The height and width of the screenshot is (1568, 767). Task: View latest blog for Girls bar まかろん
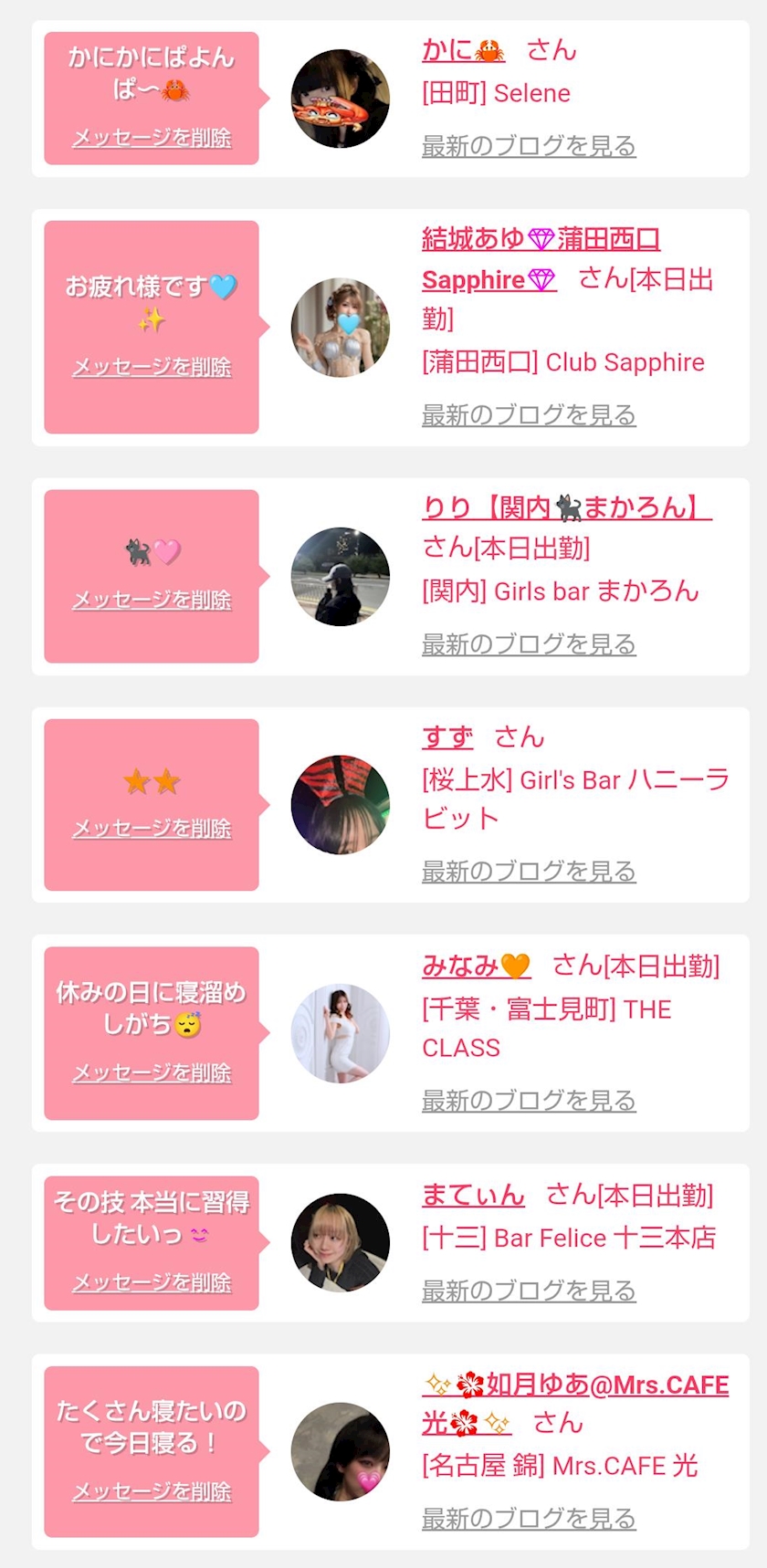tap(529, 644)
